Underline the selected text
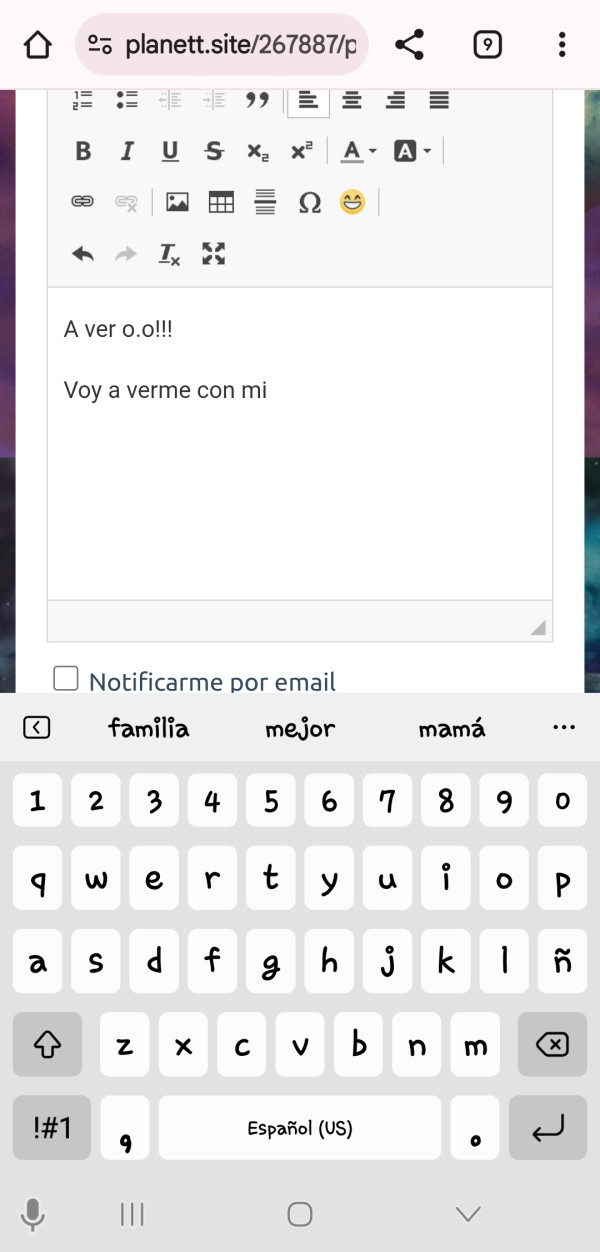The height and width of the screenshot is (1252, 600). tap(170, 151)
